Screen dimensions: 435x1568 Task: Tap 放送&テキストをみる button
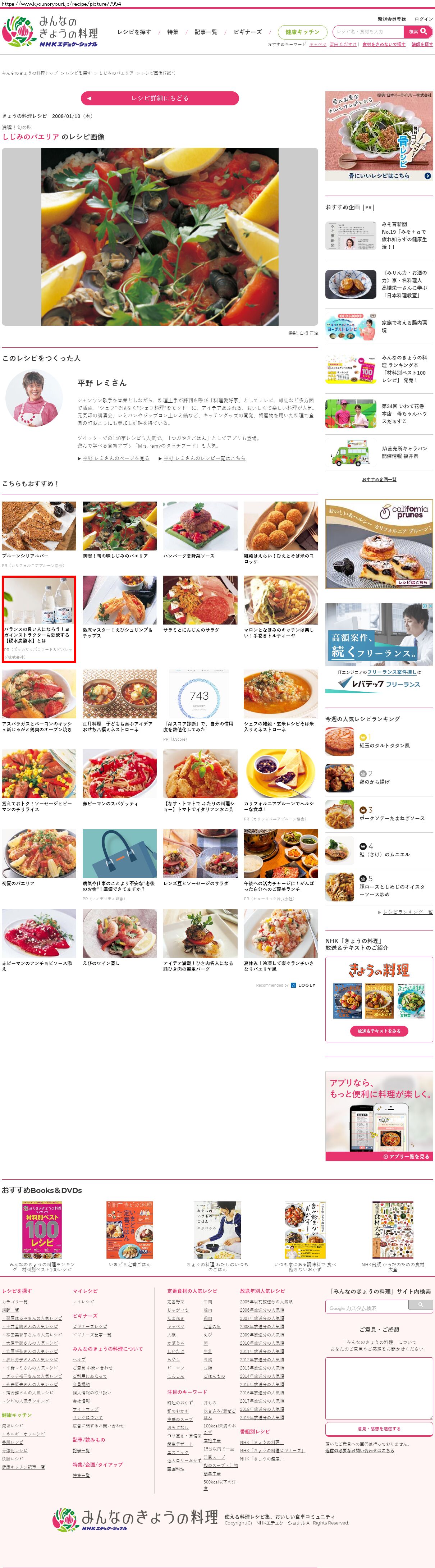click(x=379, y=1031)
